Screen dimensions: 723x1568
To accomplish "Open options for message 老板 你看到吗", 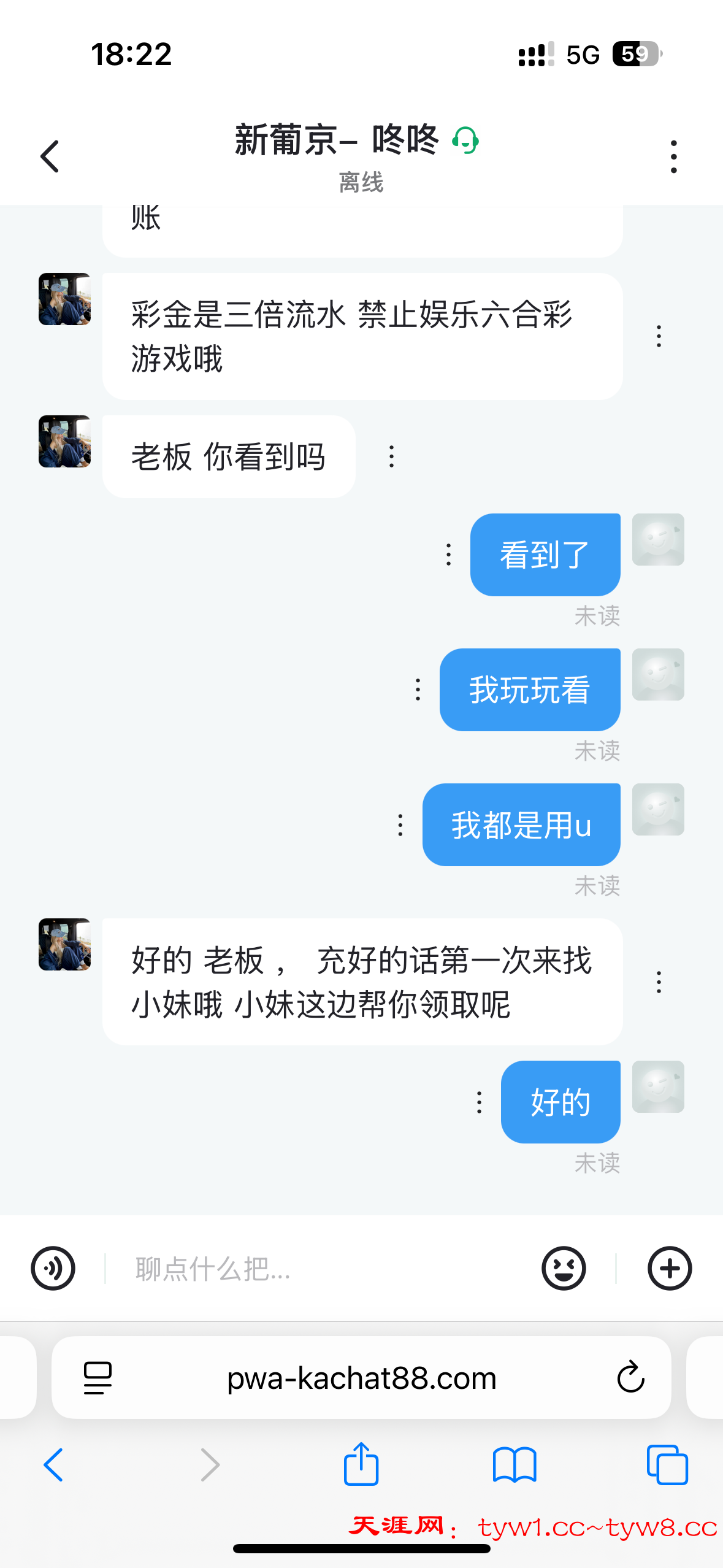I will (391, 457).
